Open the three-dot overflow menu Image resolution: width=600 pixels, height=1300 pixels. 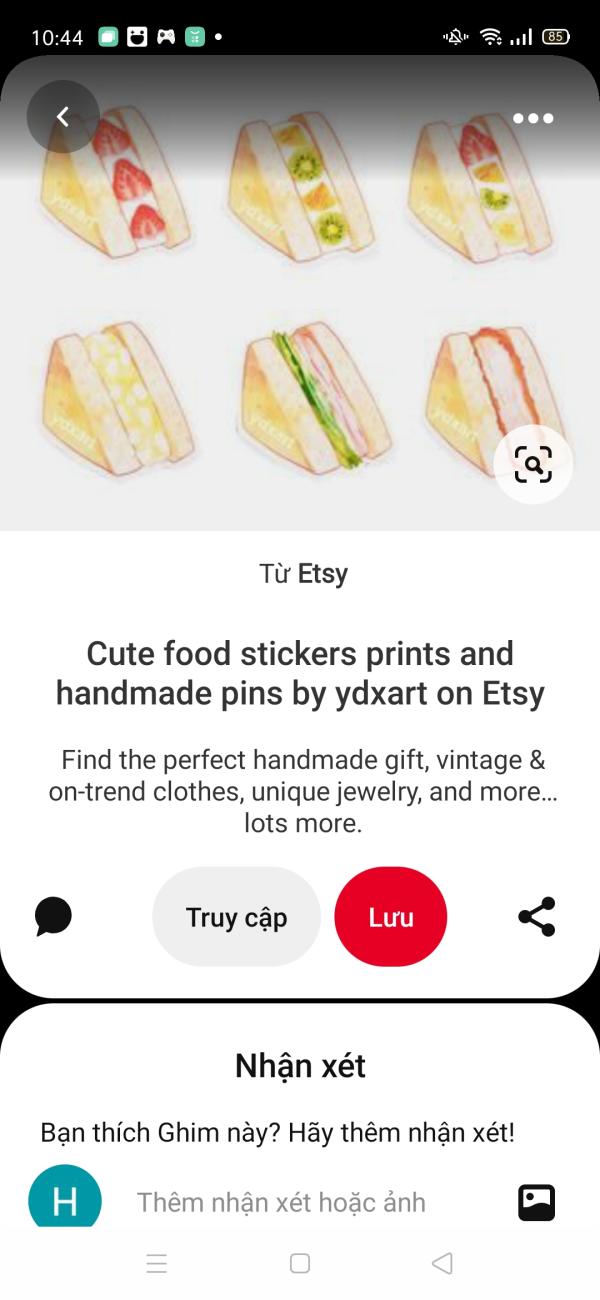pyautogui.click(x=533, y=118)
